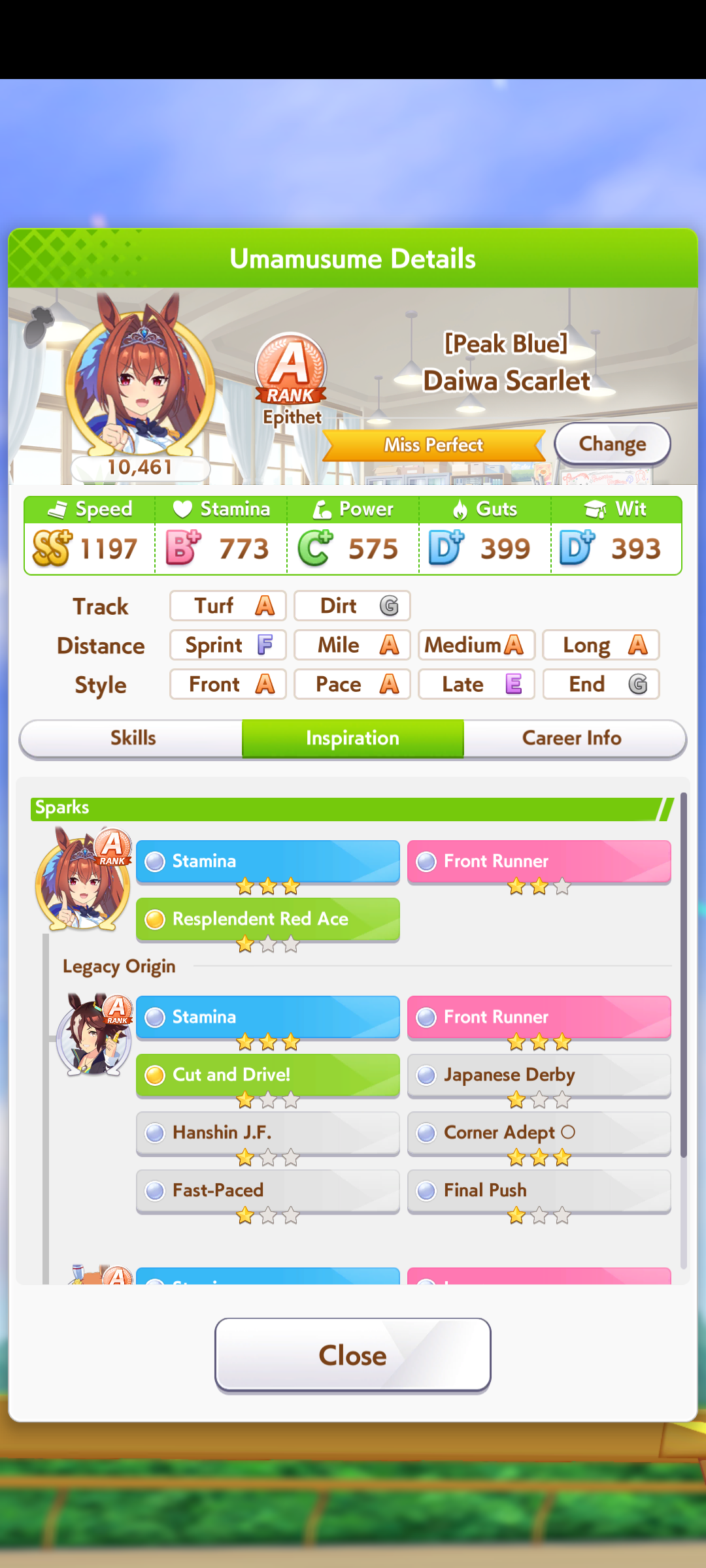Screen dimensions: 706x1568
Task: Switch to the Skills tab
Action: click(x=133, y=738)
